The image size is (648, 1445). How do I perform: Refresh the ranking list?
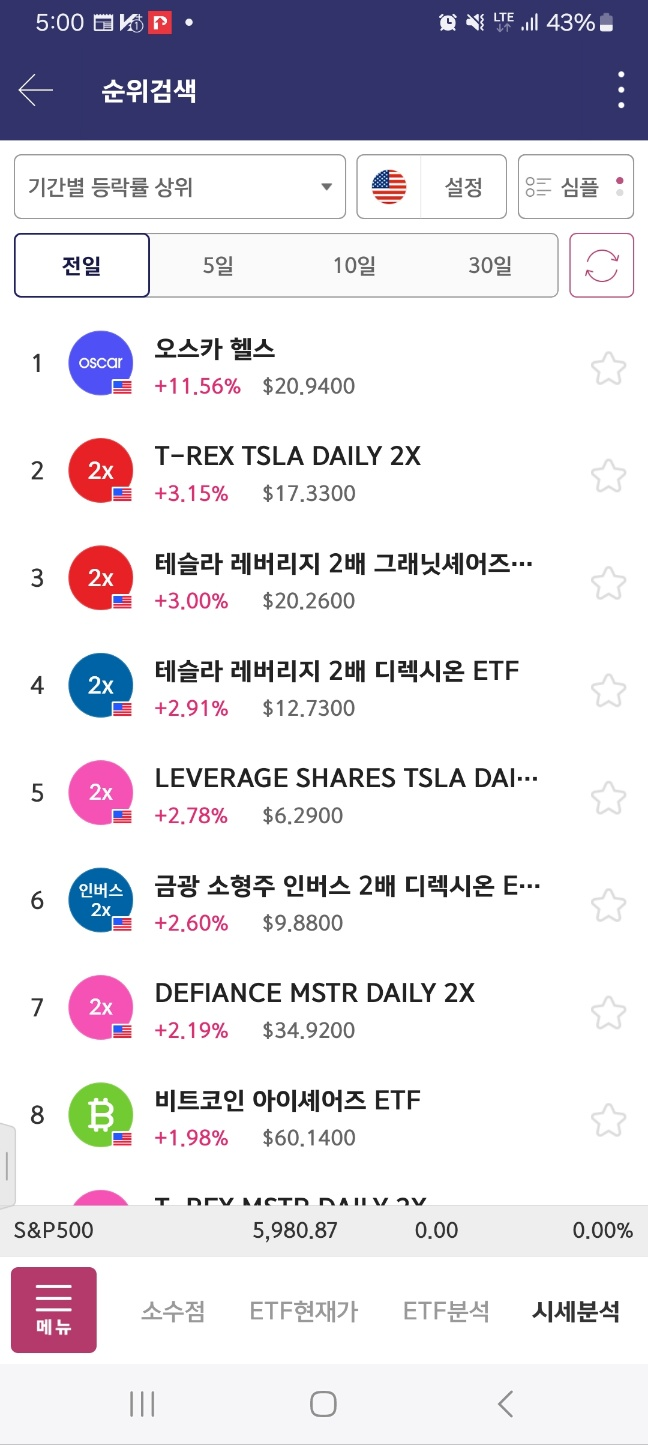click(602, 266)
